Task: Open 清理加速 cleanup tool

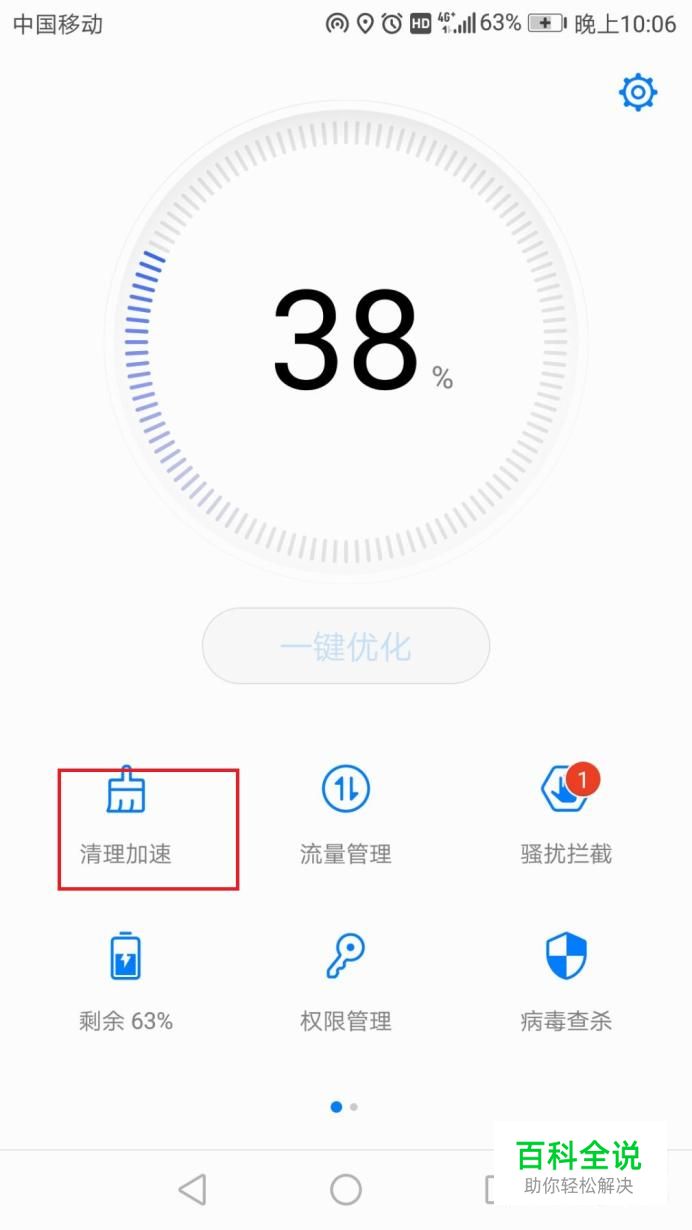Action: (x=127, y=818)
